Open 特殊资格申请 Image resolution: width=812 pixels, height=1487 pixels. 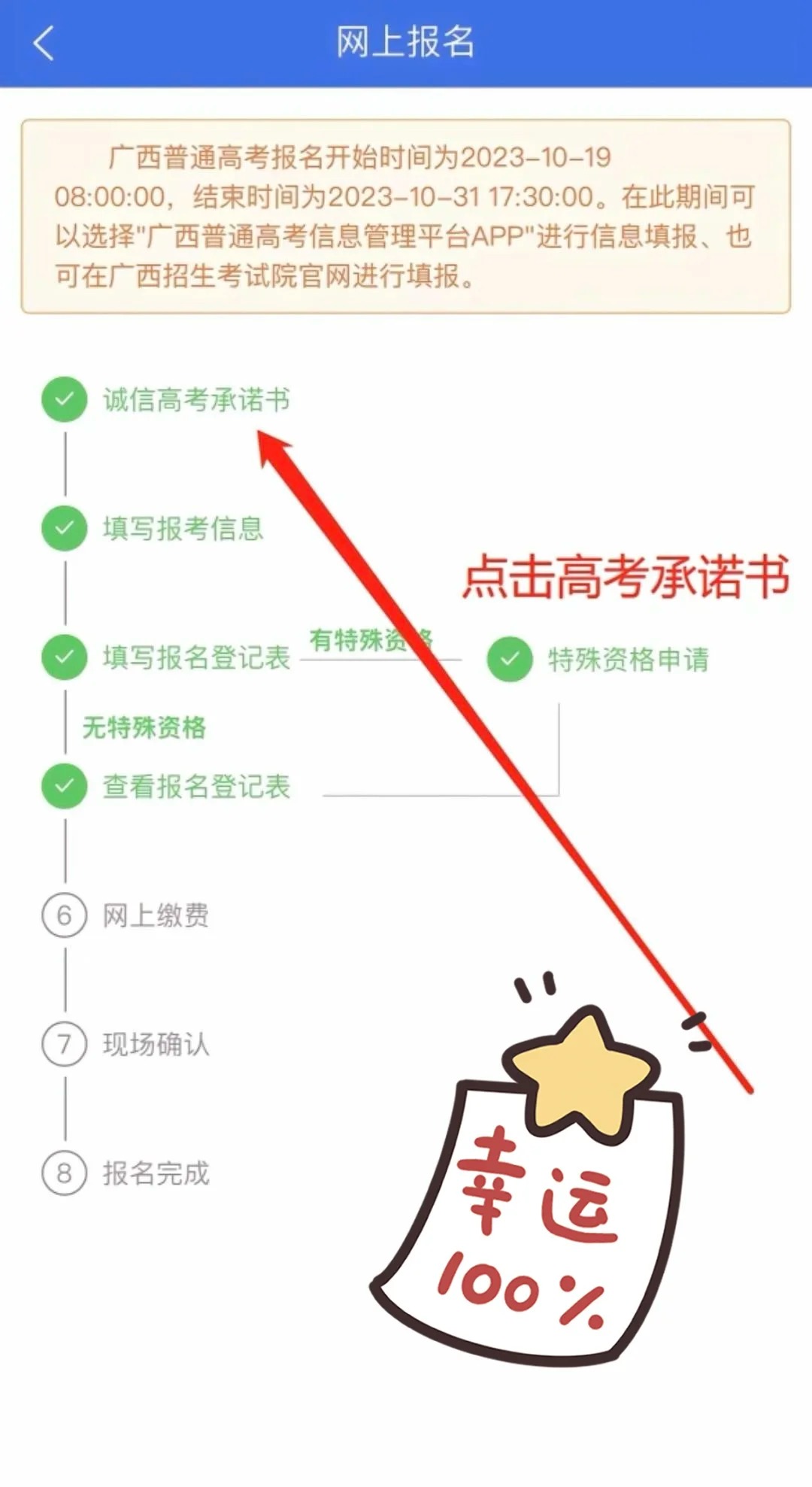(628, 659)
